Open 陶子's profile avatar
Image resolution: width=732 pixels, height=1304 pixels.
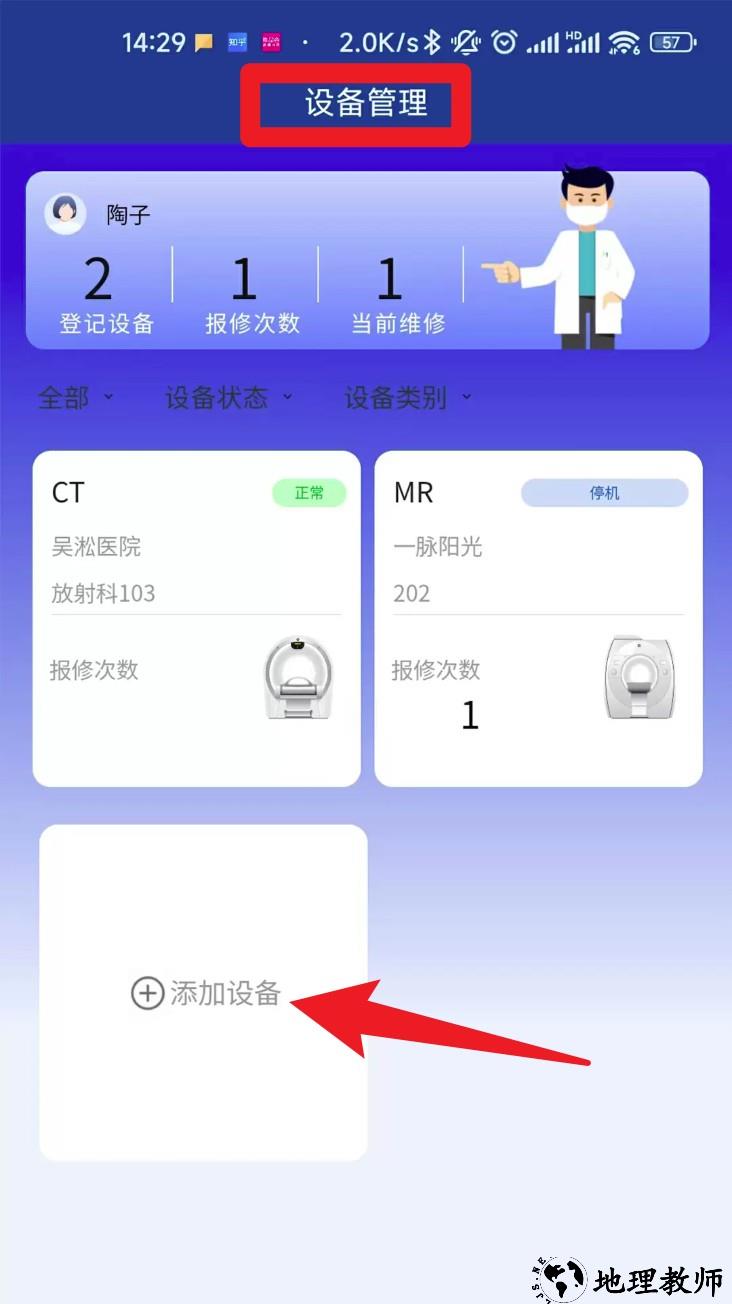pos(65,213)
